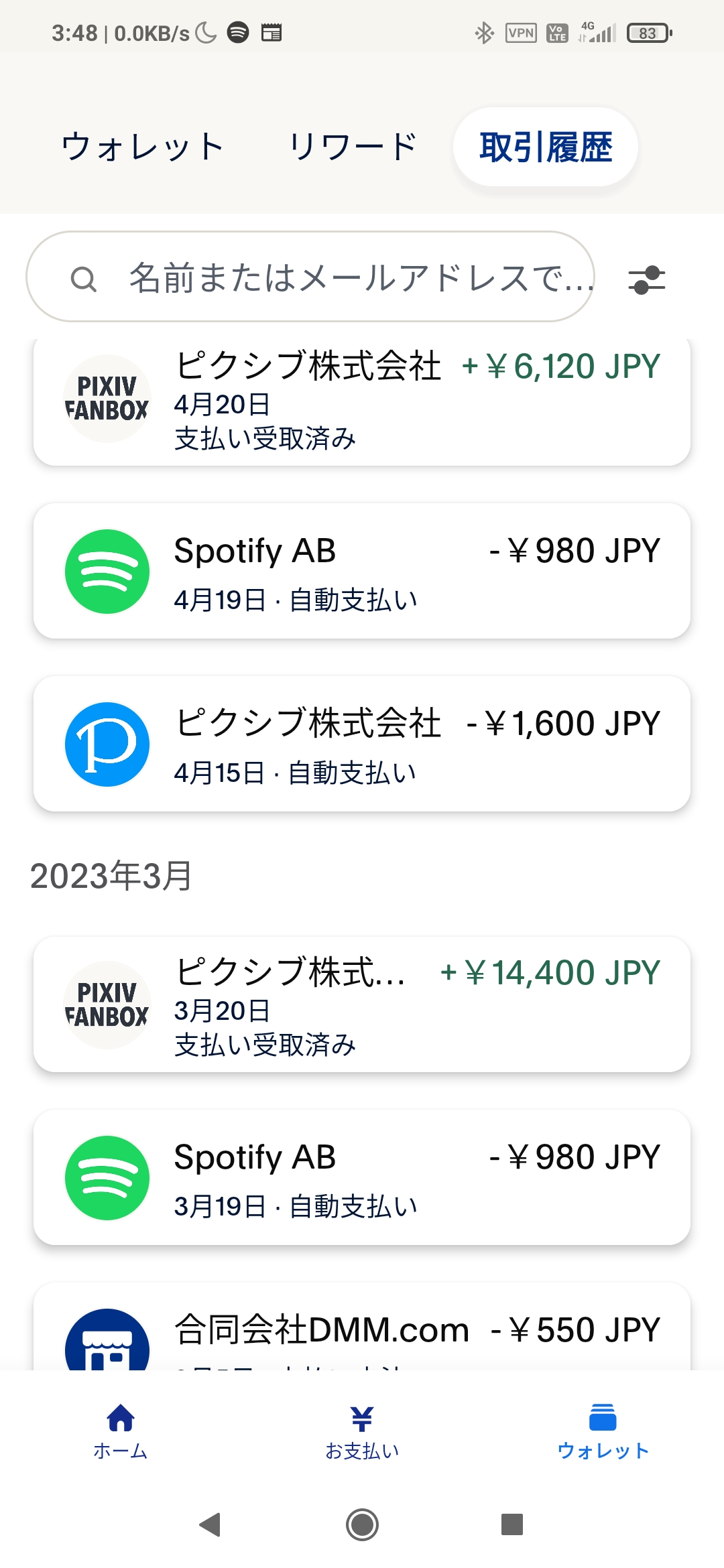The height and width of the screenshot is (1568, 724).
Task: Open recent apps from the navigation bar
Action: (x=512, y=1524)
